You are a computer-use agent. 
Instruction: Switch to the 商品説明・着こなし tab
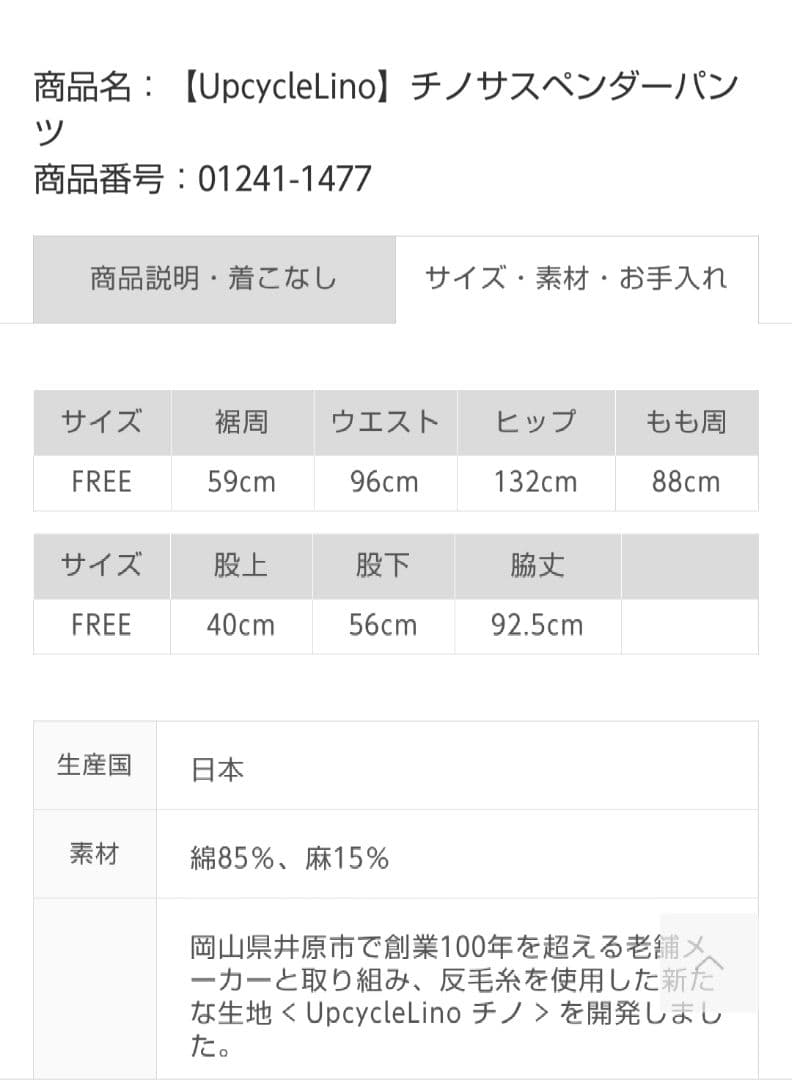point(214,279)
